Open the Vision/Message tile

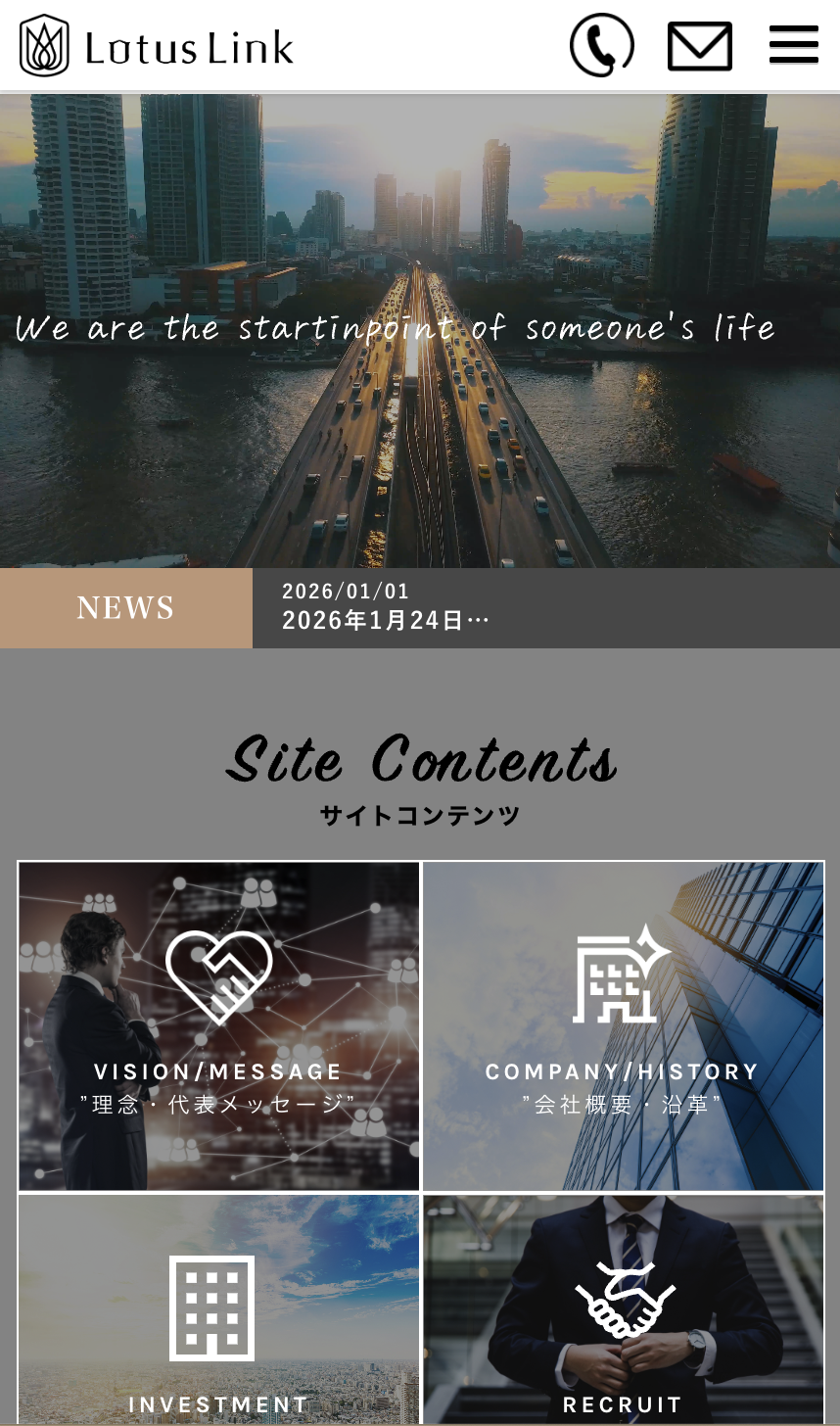coord(219,1025)
